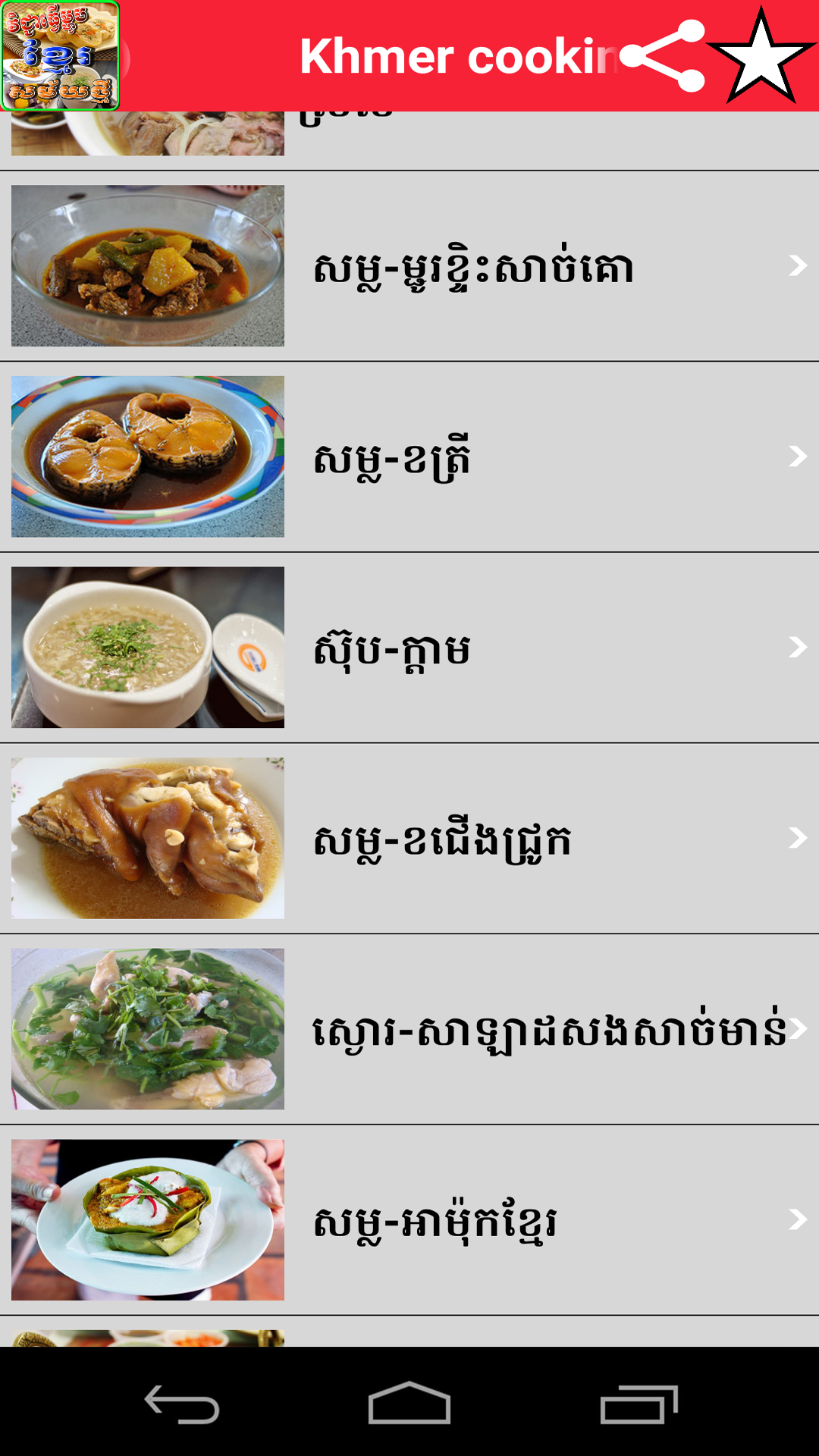This screenshot has height=1456, width=819.
Task: Open the សម្ល-ម្ជូរខ្ទិះសាច់គោ recipe
Action: pos(409,266)
